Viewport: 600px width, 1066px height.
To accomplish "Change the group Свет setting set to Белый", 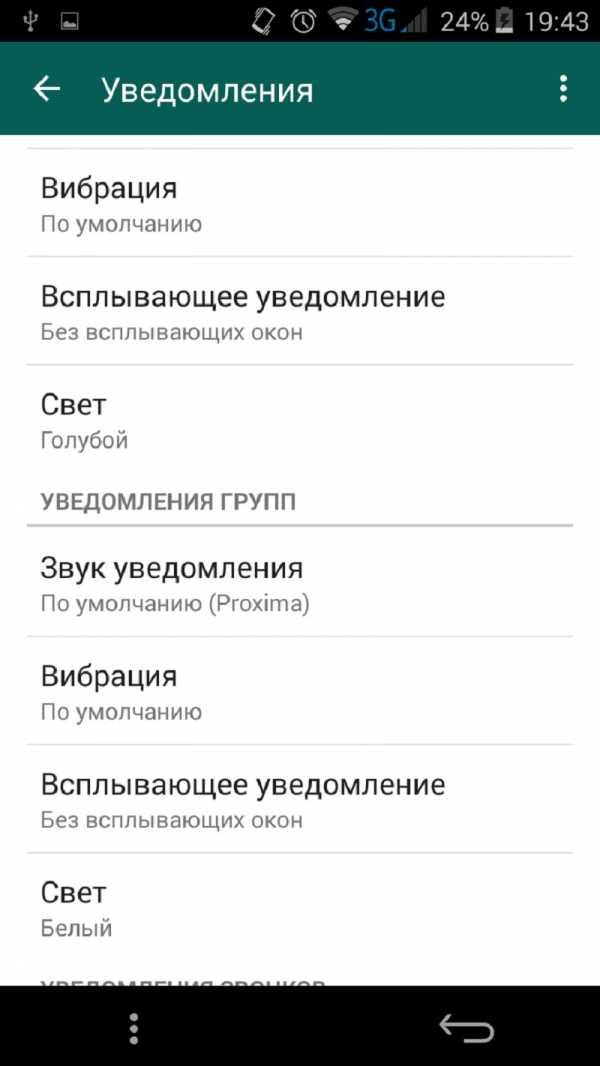I will (300, 907).
